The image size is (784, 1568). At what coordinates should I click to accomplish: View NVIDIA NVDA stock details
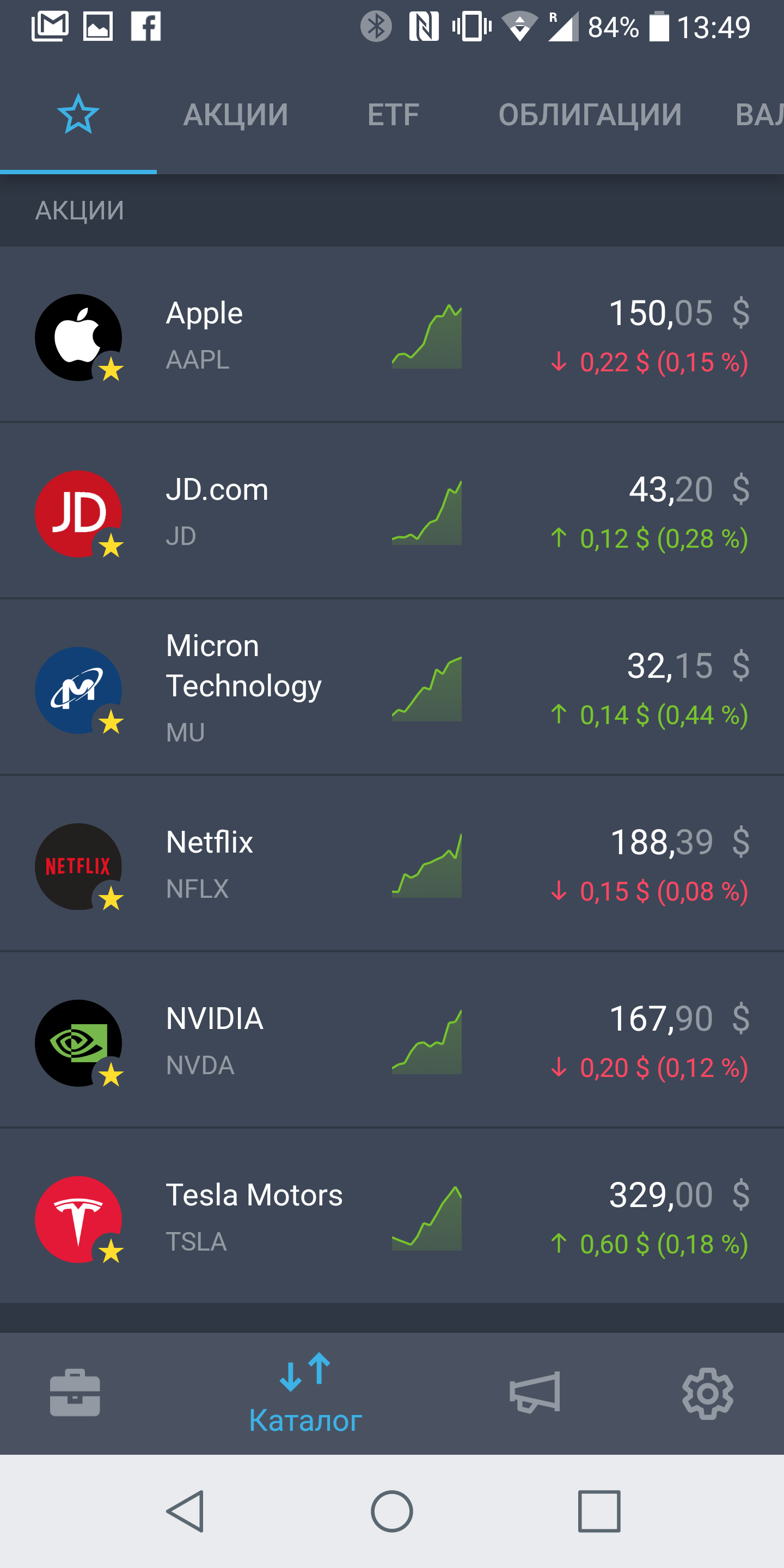tap(392, 1041)
